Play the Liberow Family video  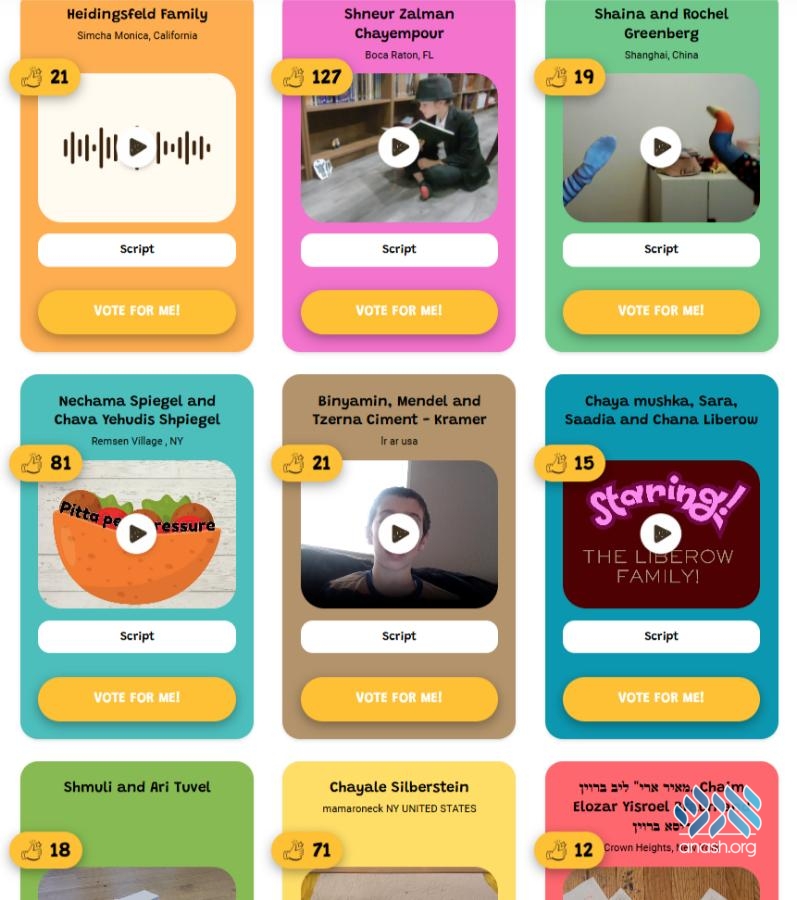click(661, 534)
